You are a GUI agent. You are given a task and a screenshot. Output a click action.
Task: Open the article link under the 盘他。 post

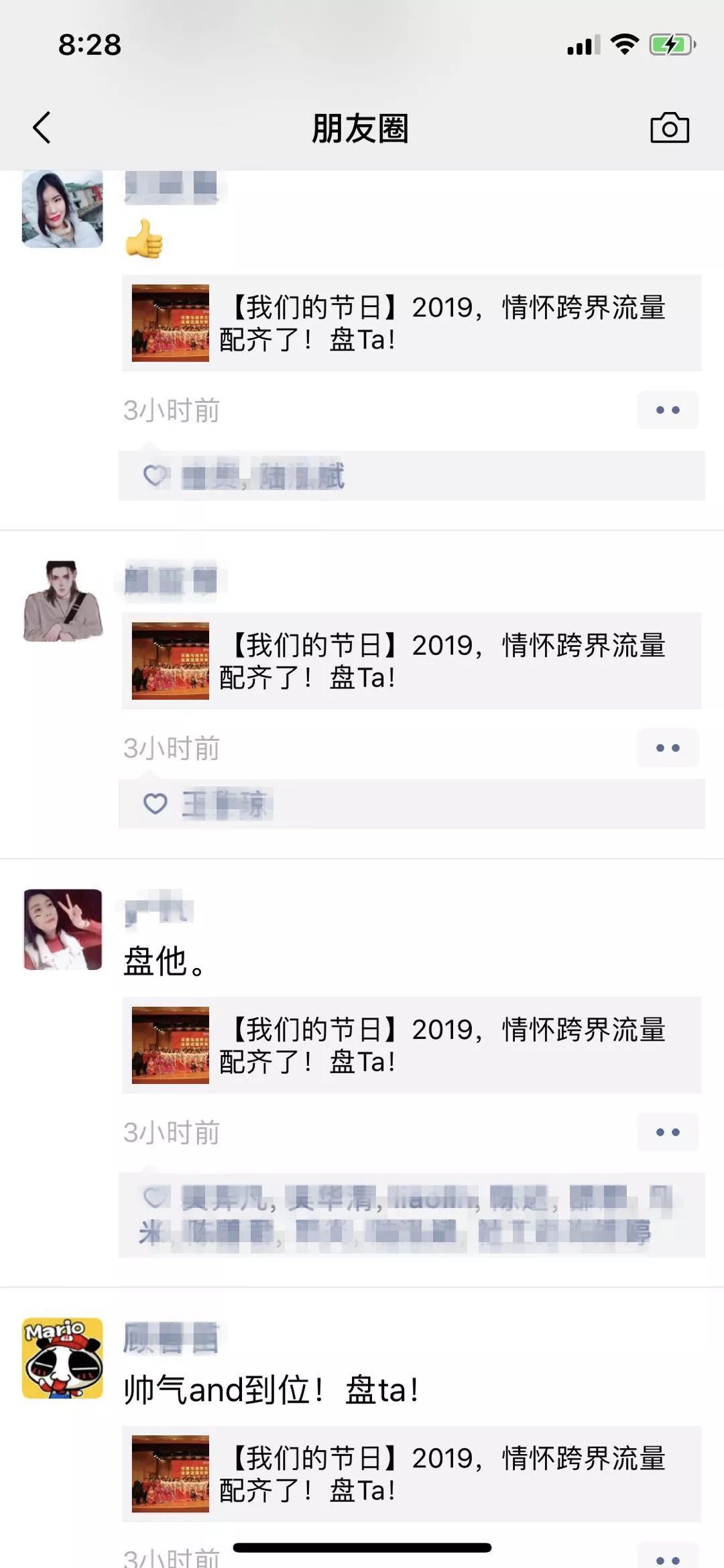tap(411, 1045)
